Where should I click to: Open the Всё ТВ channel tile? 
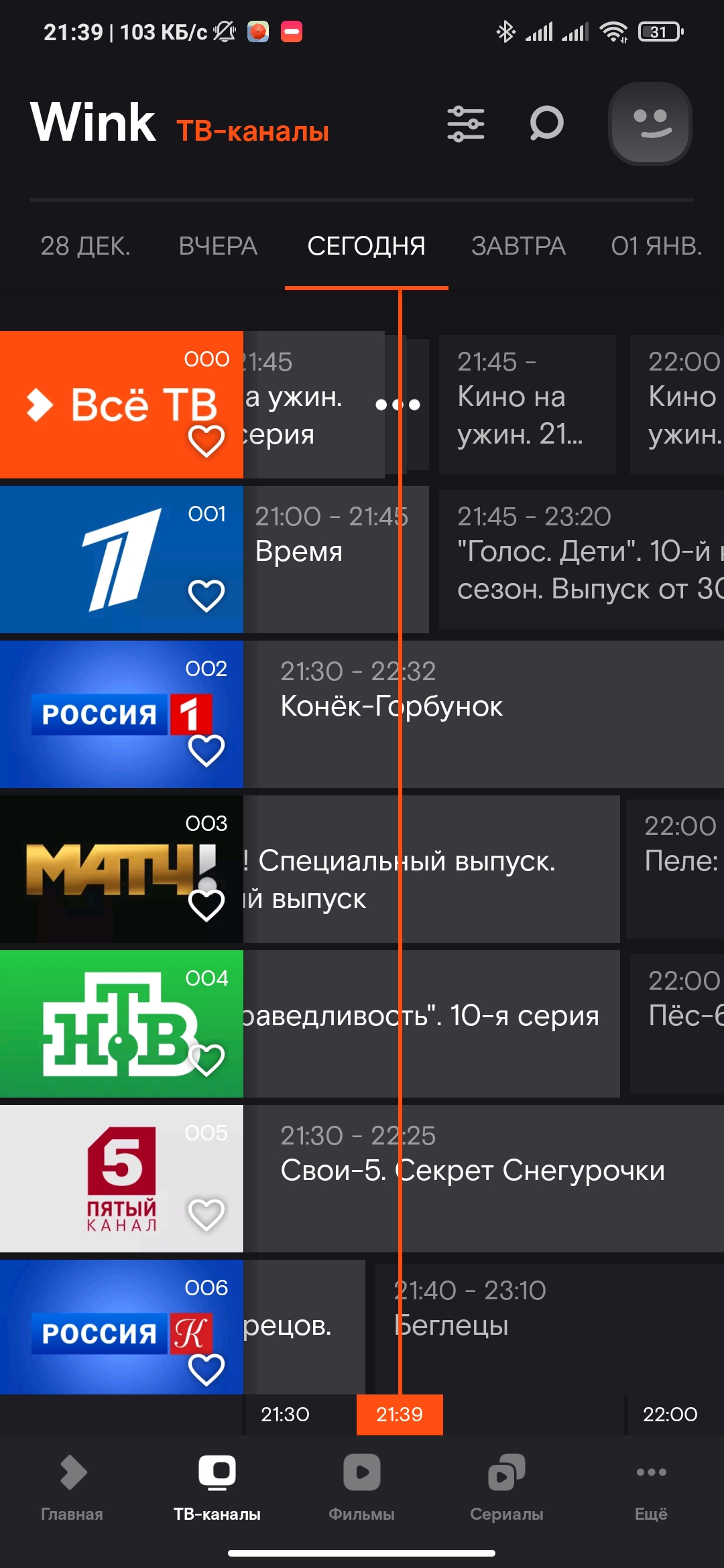pos(121,405)
